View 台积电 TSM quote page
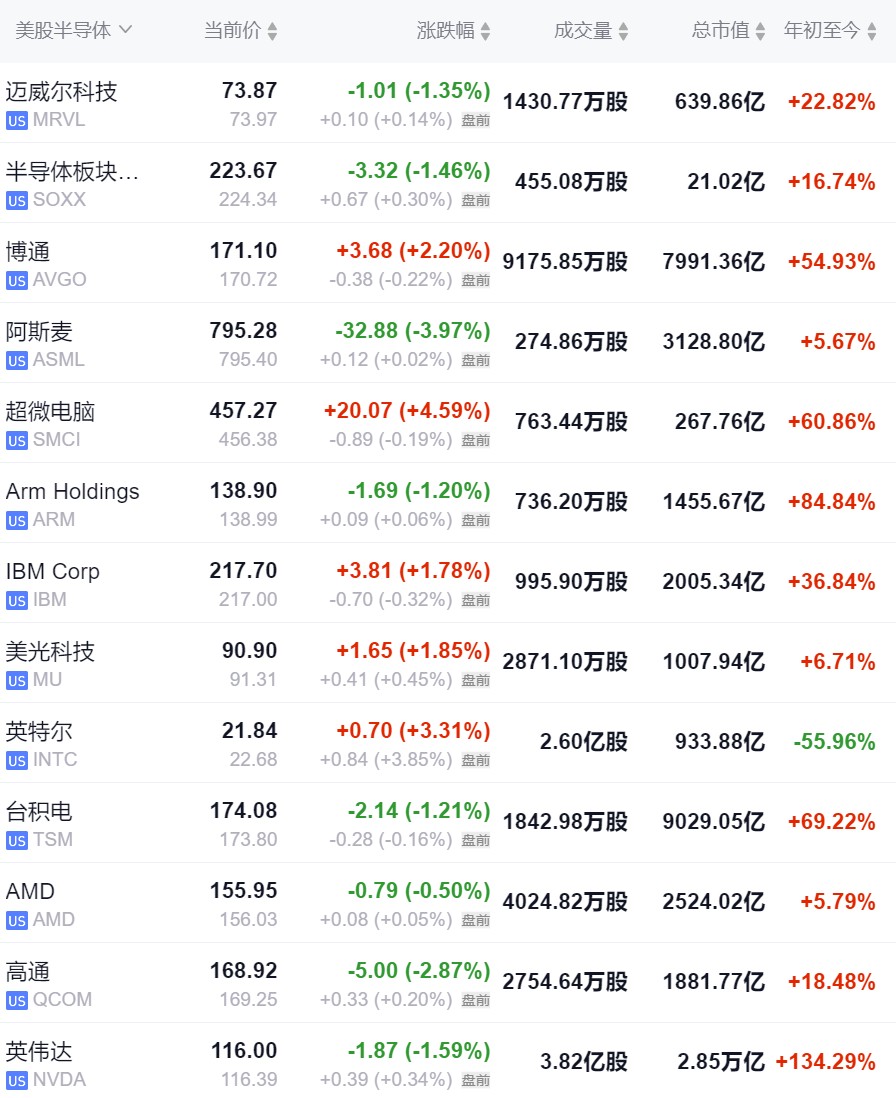The image size is (896, 1098). click(x=40, y=823)
